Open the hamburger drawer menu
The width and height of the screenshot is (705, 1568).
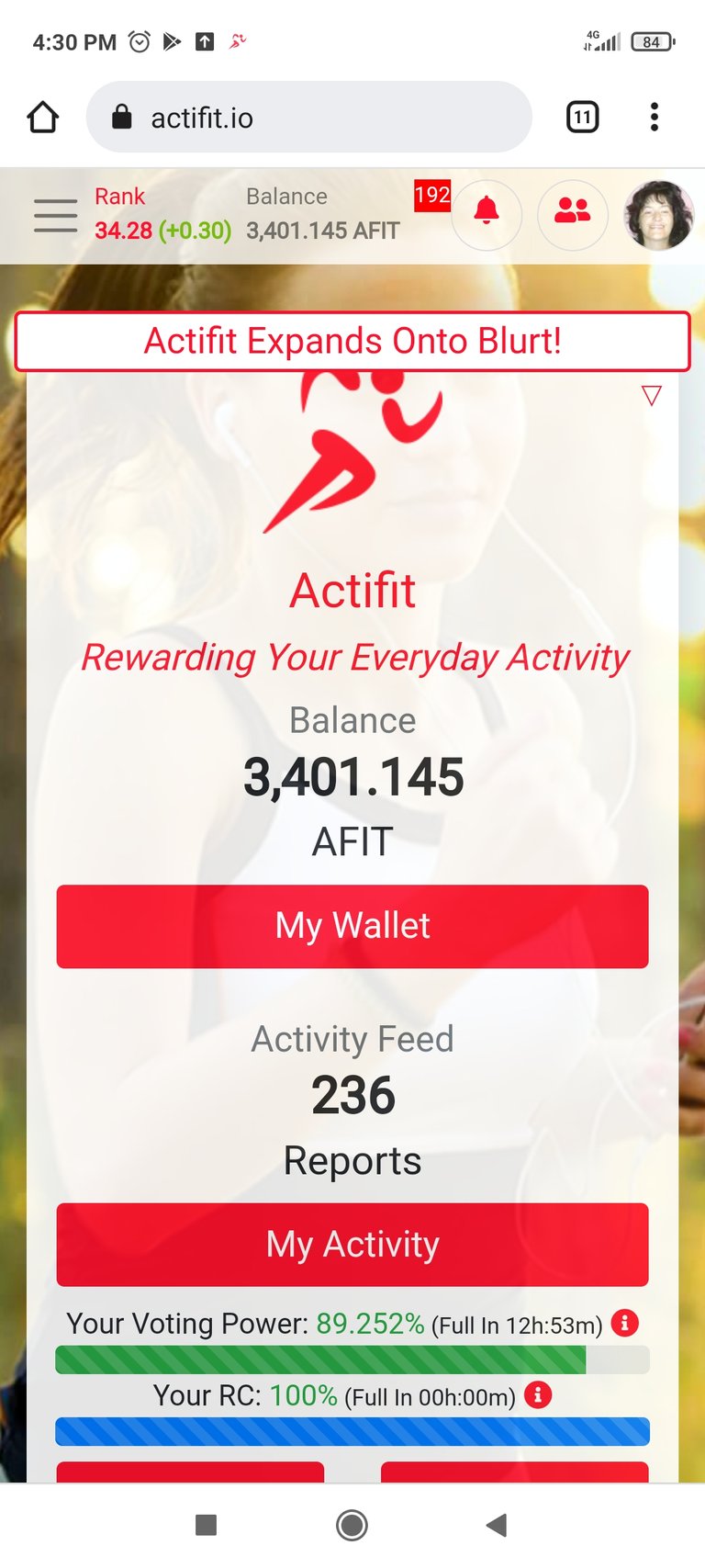click(x=56, y=216)
